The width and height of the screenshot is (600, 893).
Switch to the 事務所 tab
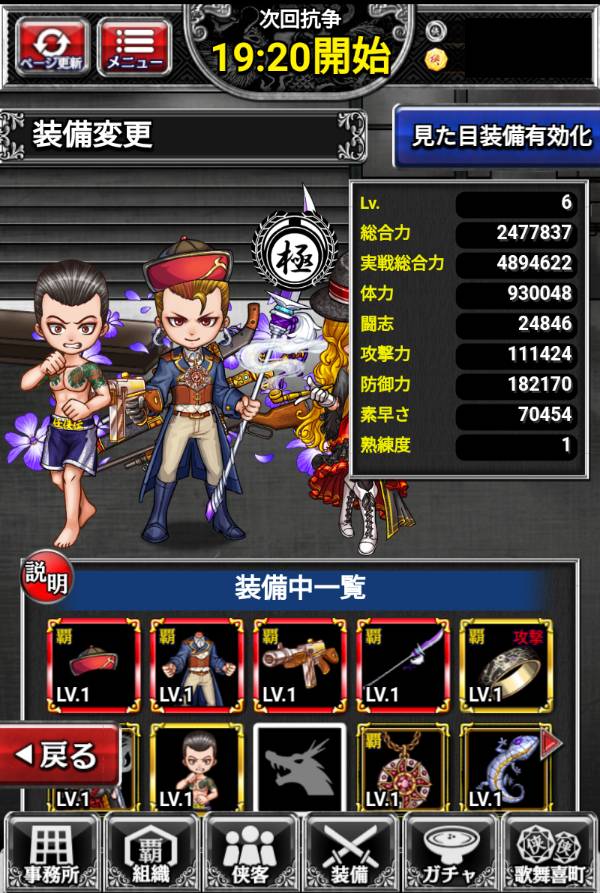coord(51,853)
